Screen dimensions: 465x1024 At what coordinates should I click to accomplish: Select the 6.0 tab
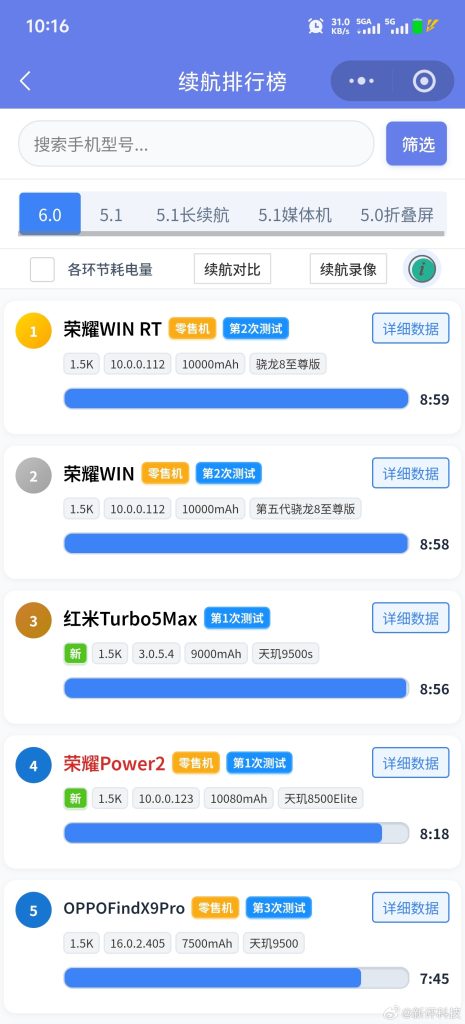50,215
